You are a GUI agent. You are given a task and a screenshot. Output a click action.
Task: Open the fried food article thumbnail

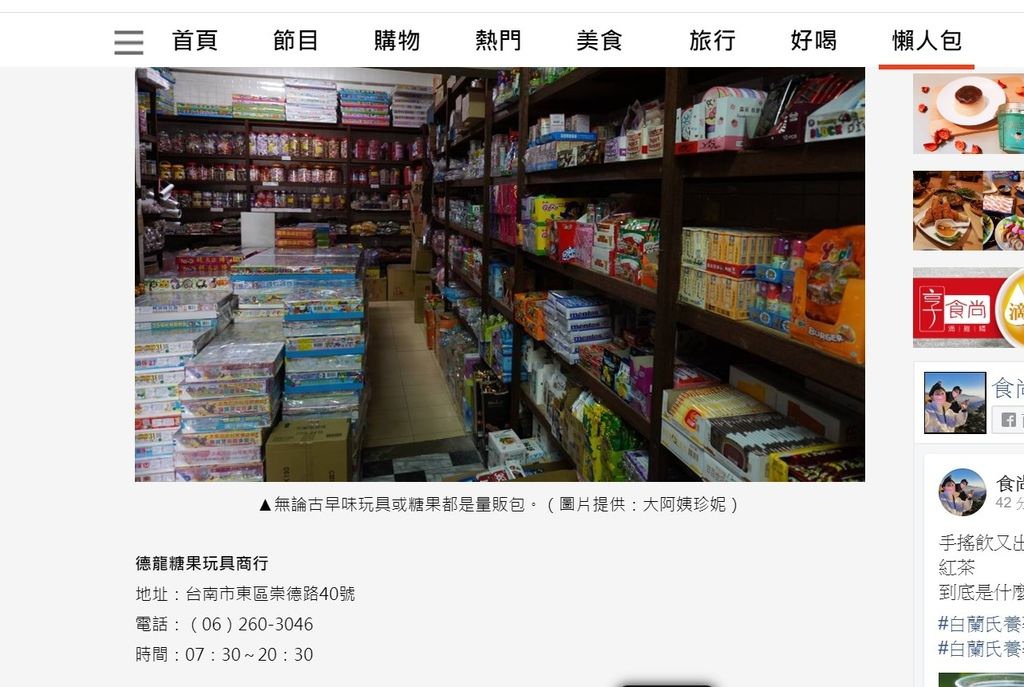[x=968, y=210]
